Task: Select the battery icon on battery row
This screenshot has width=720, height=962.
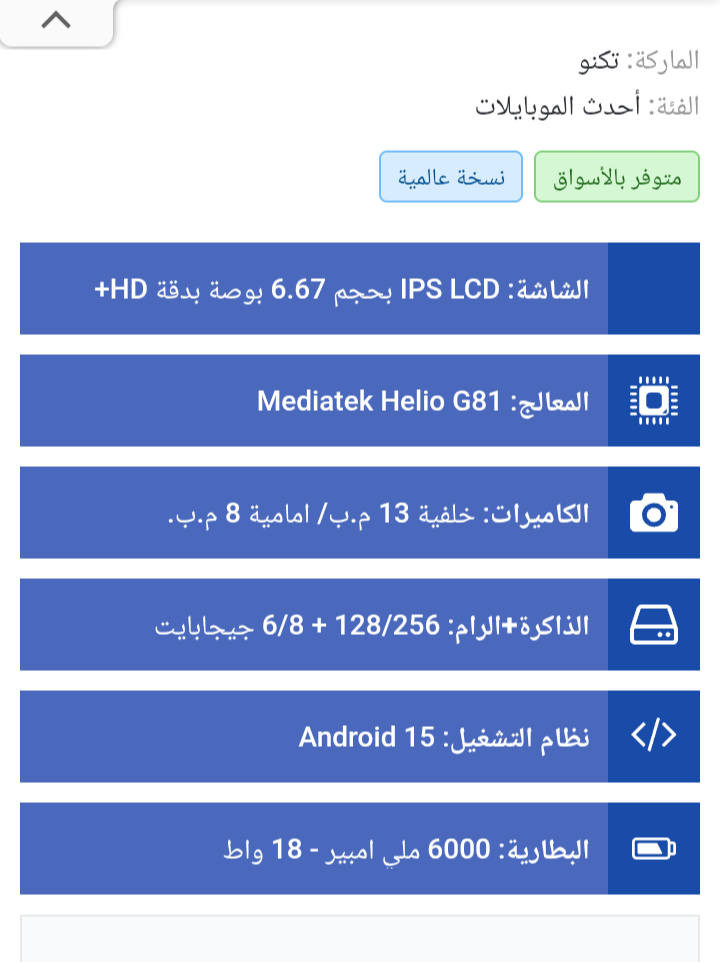Action: pos(655,849)
